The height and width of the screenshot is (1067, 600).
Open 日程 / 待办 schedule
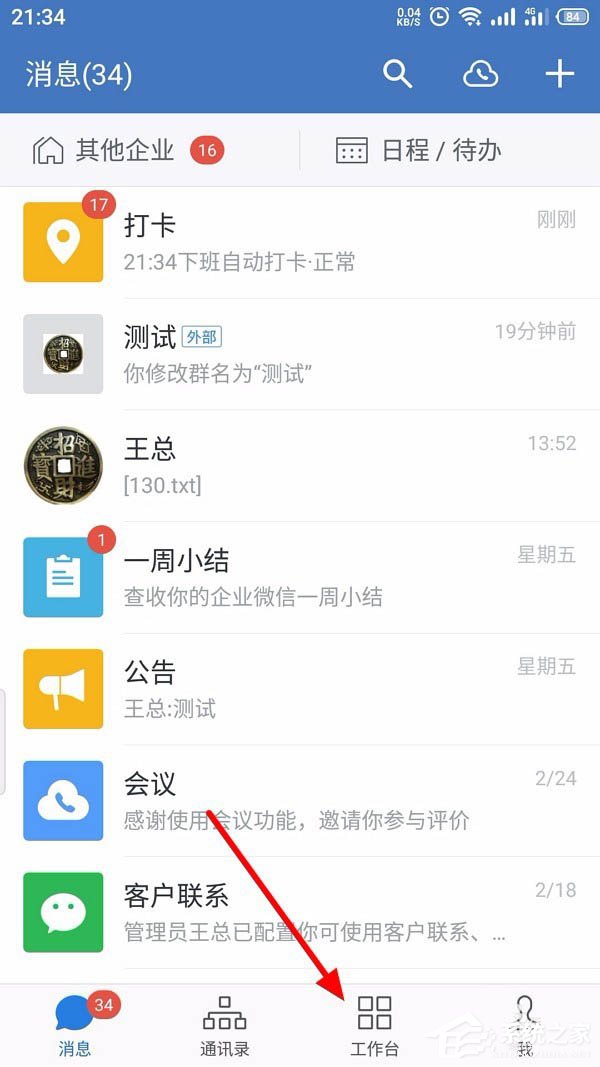(x=418, y=151)
